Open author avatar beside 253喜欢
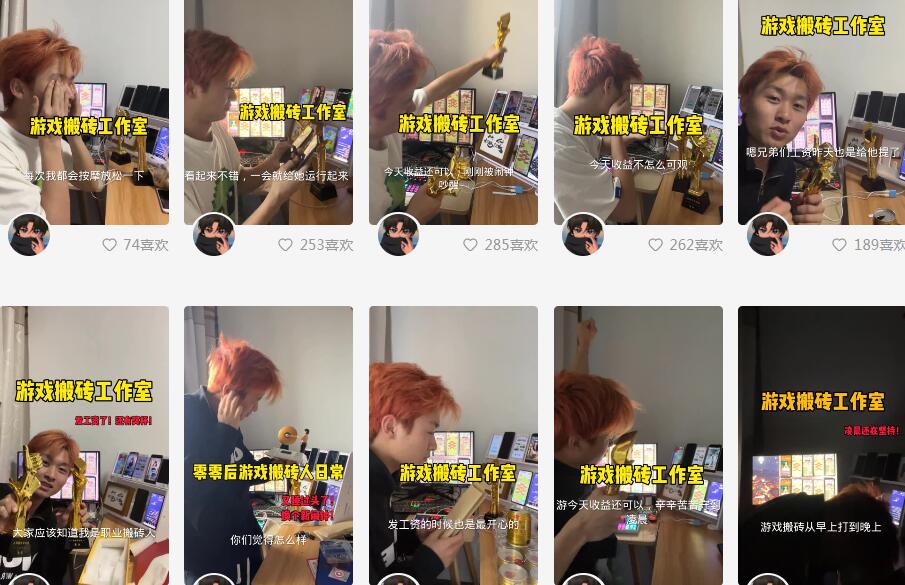905x585 pixels. point(214,235)
